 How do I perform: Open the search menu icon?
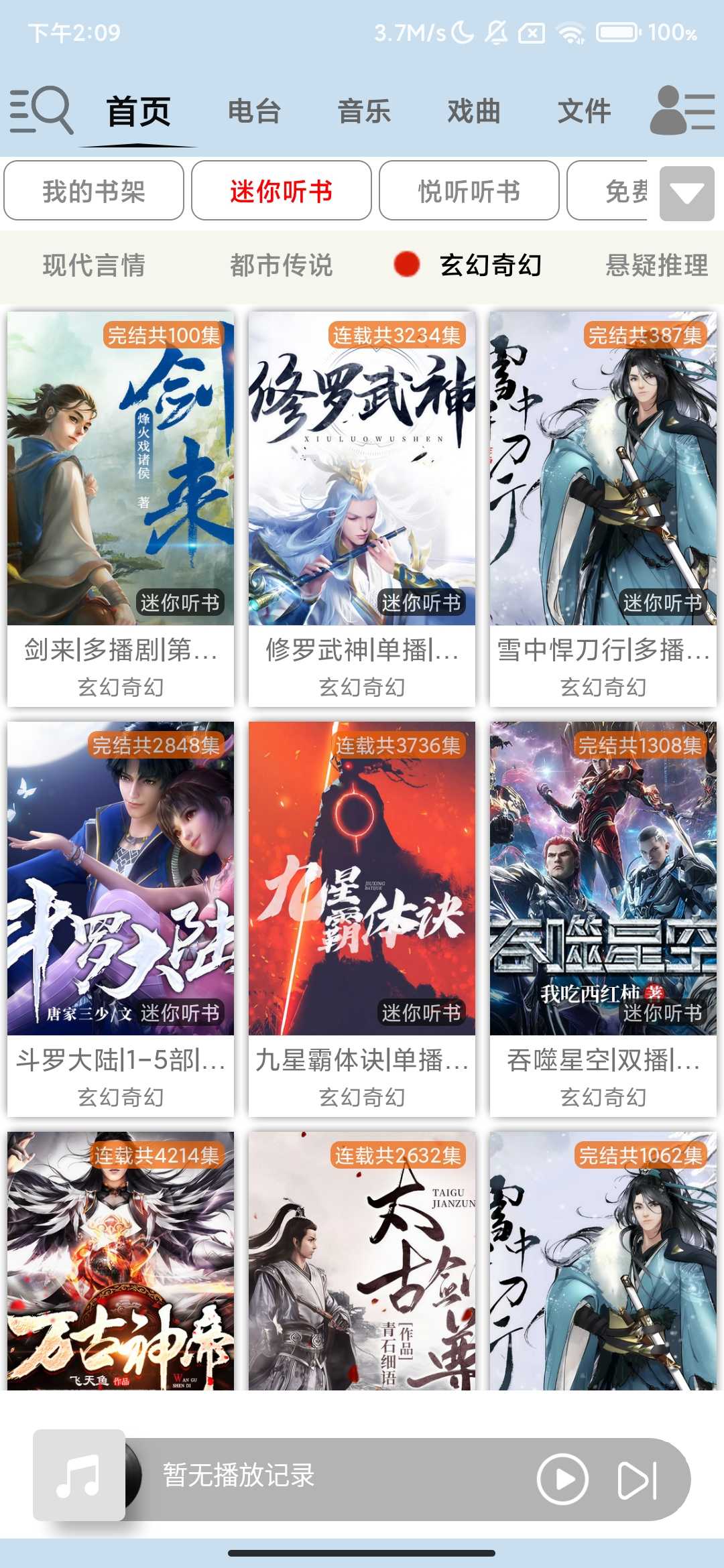(42, 111)
